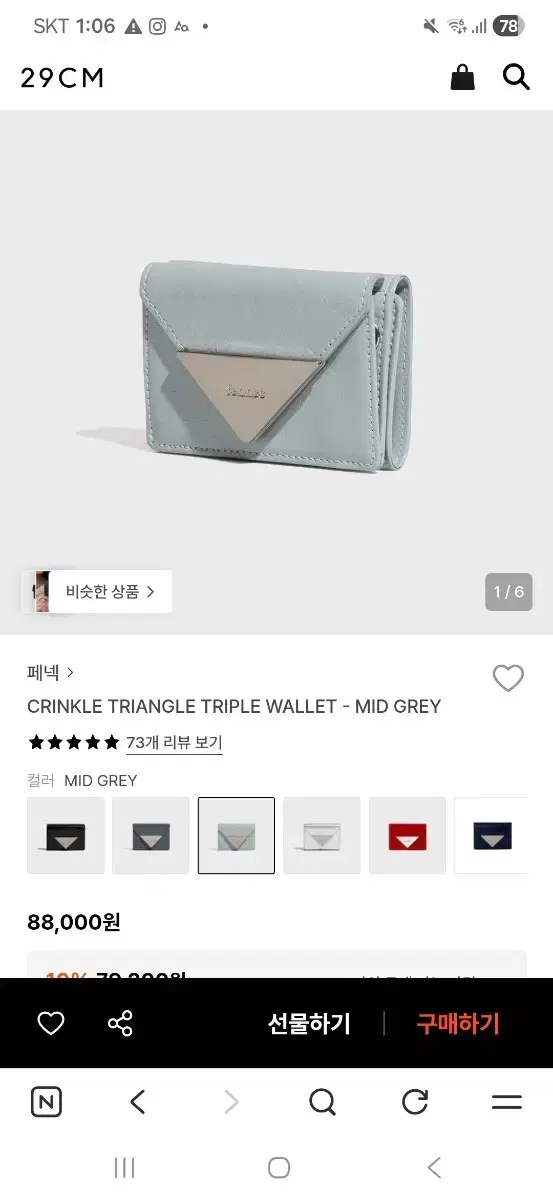Tap the heart in the bottom bar
The height and width of the screenshot is (1200, 553).
click(x=51, y=1023)
